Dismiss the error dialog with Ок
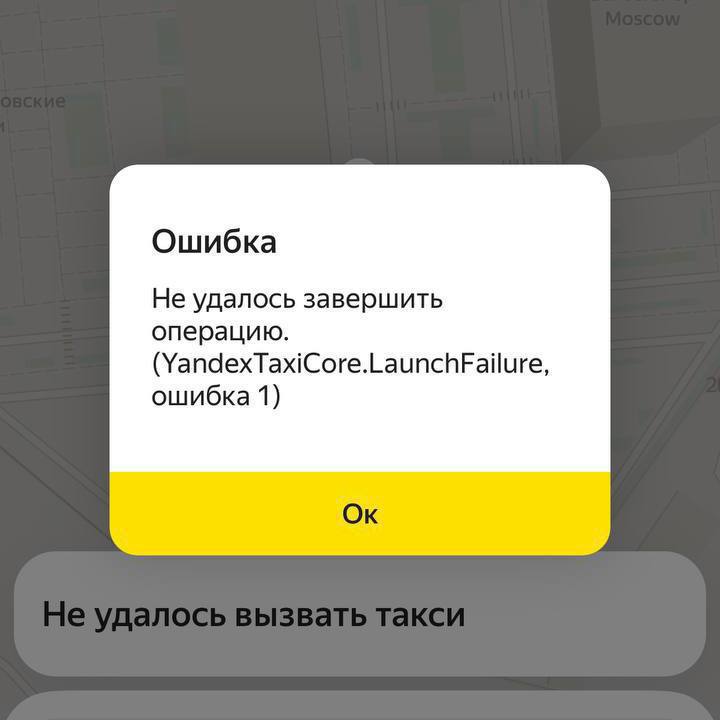 [x=360, y=514]
